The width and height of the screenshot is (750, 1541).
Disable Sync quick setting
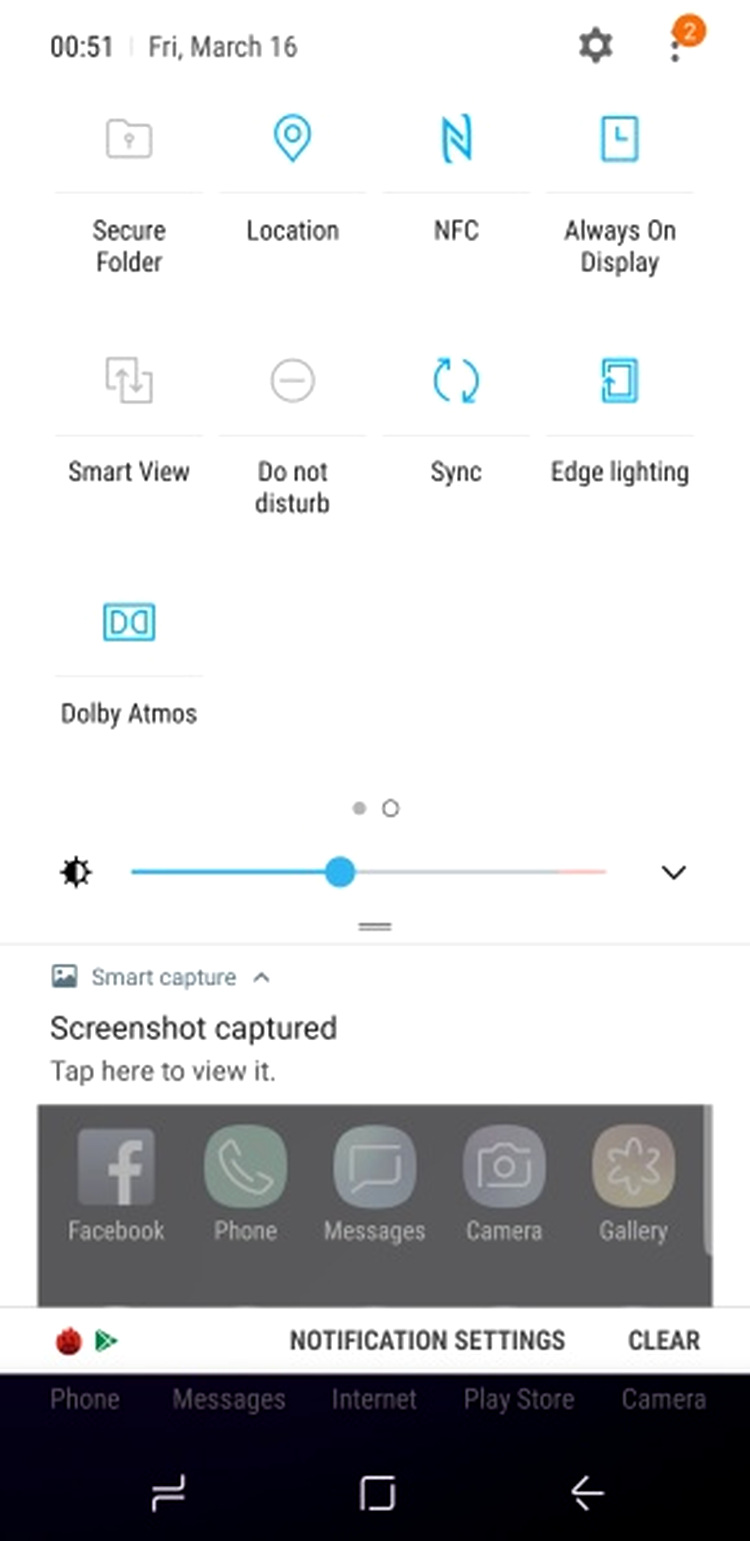click(456, 381)
